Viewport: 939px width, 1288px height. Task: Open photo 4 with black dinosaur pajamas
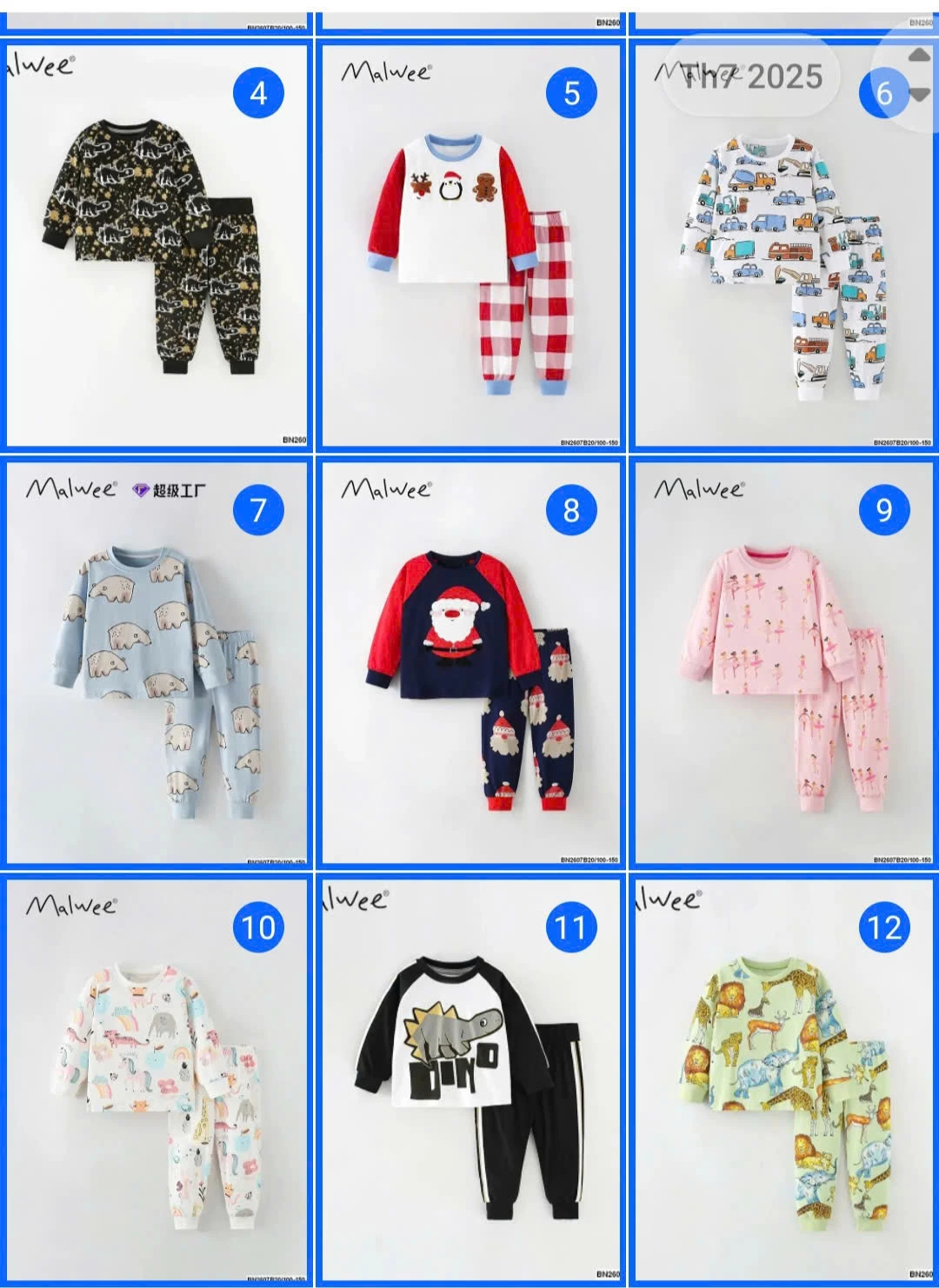point(156,248)
